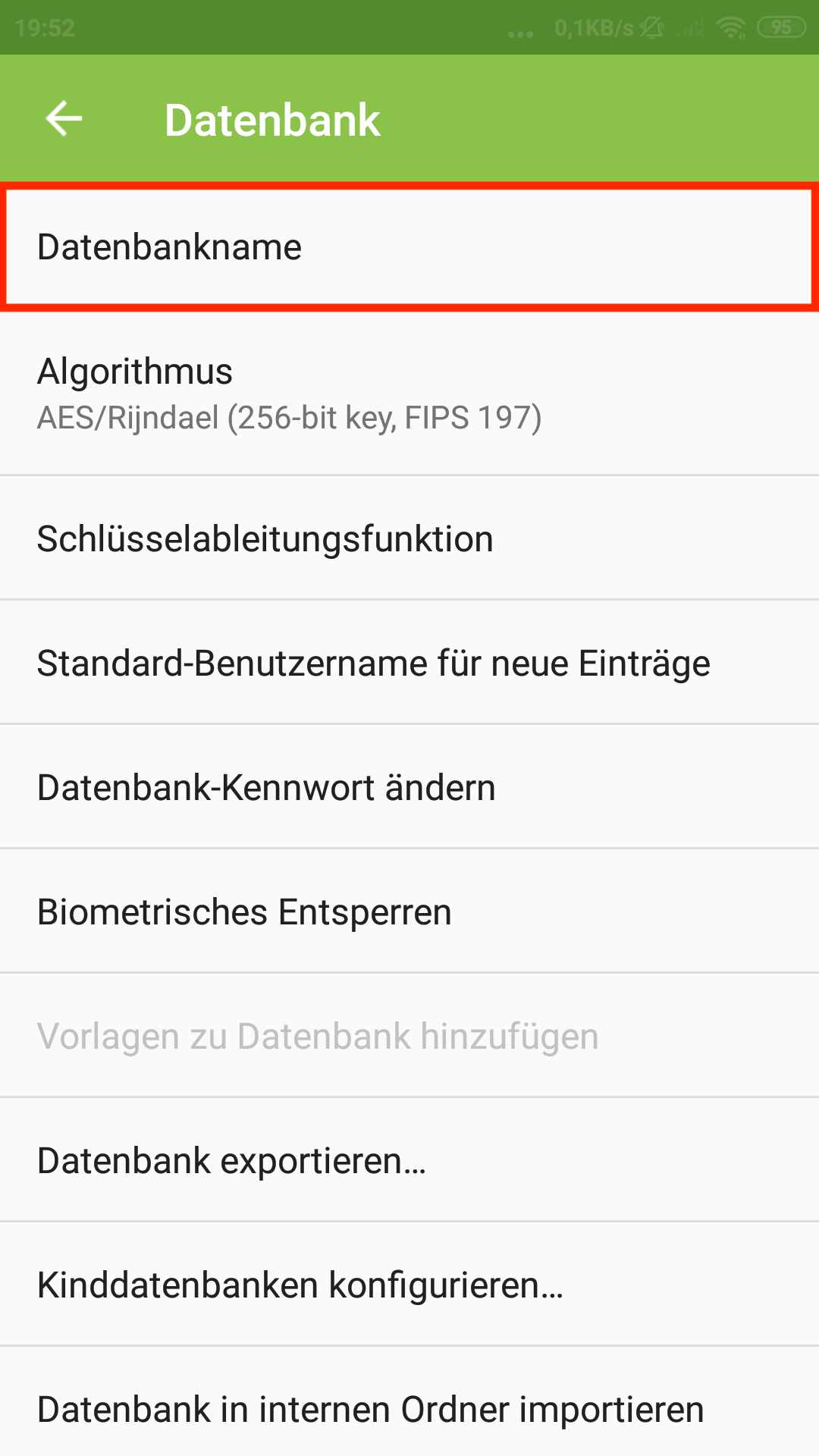Tap the back arrow icon
Screen dimensions: 819x1456
64,118
